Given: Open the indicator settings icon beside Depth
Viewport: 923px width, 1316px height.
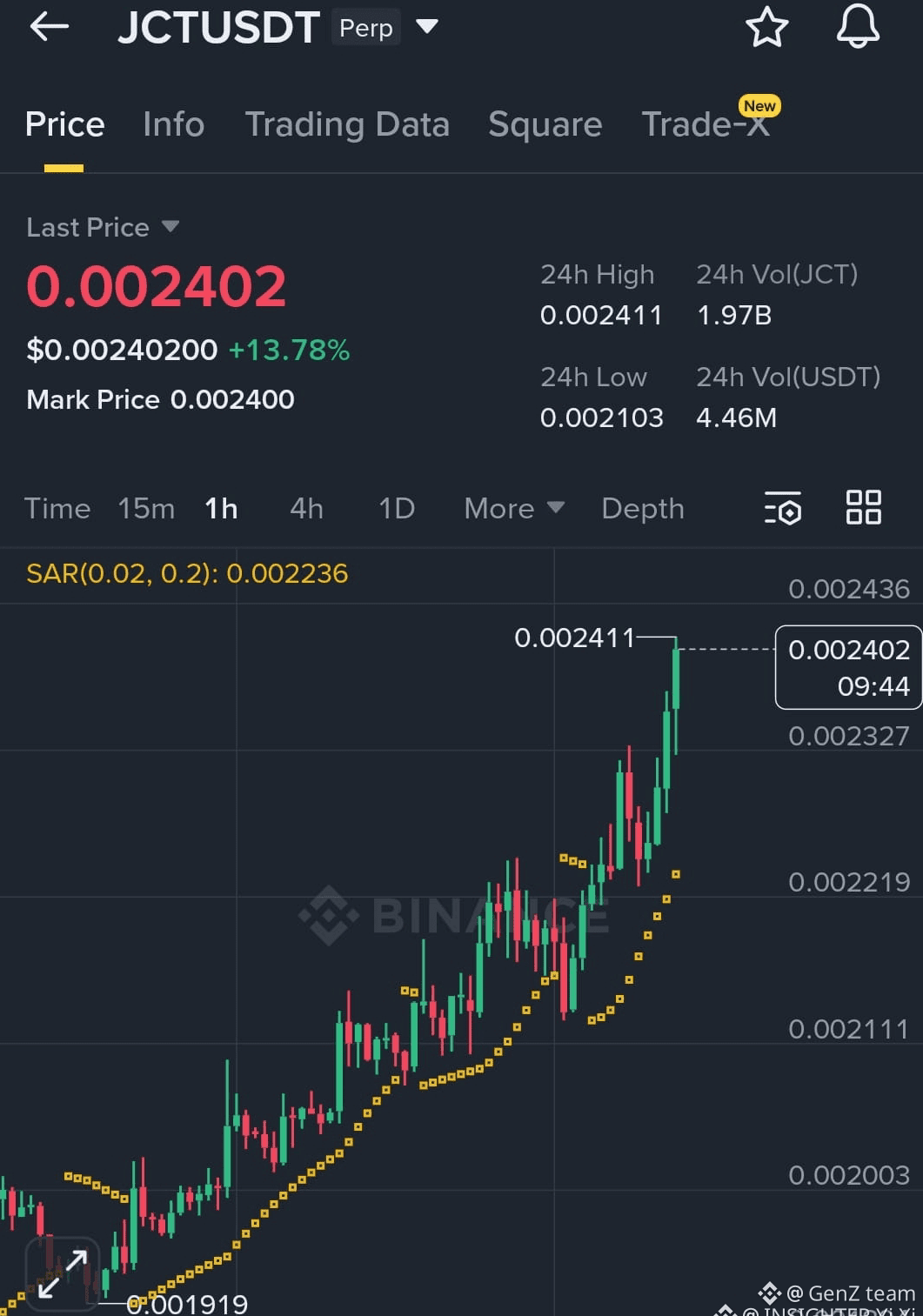Looking at the screenshot, I should coord(782,509).
